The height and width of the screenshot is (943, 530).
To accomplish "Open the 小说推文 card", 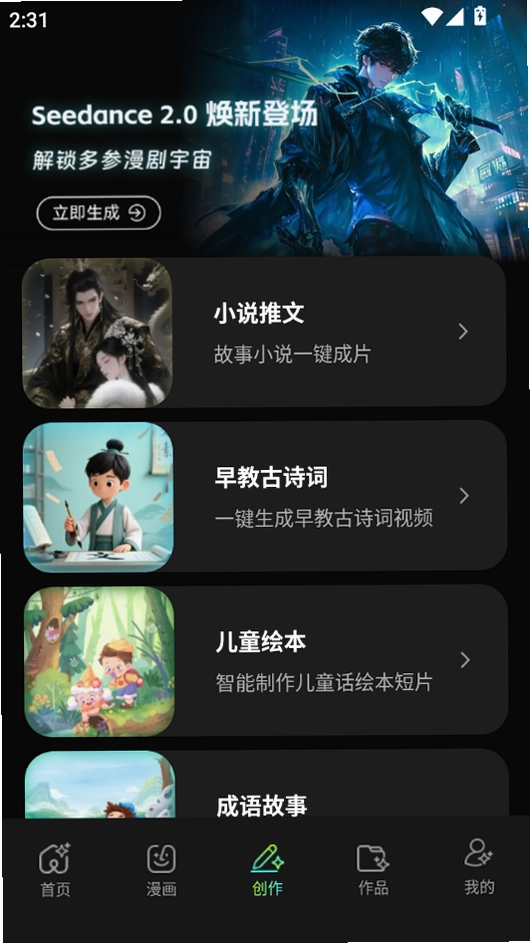I will 264,333.
